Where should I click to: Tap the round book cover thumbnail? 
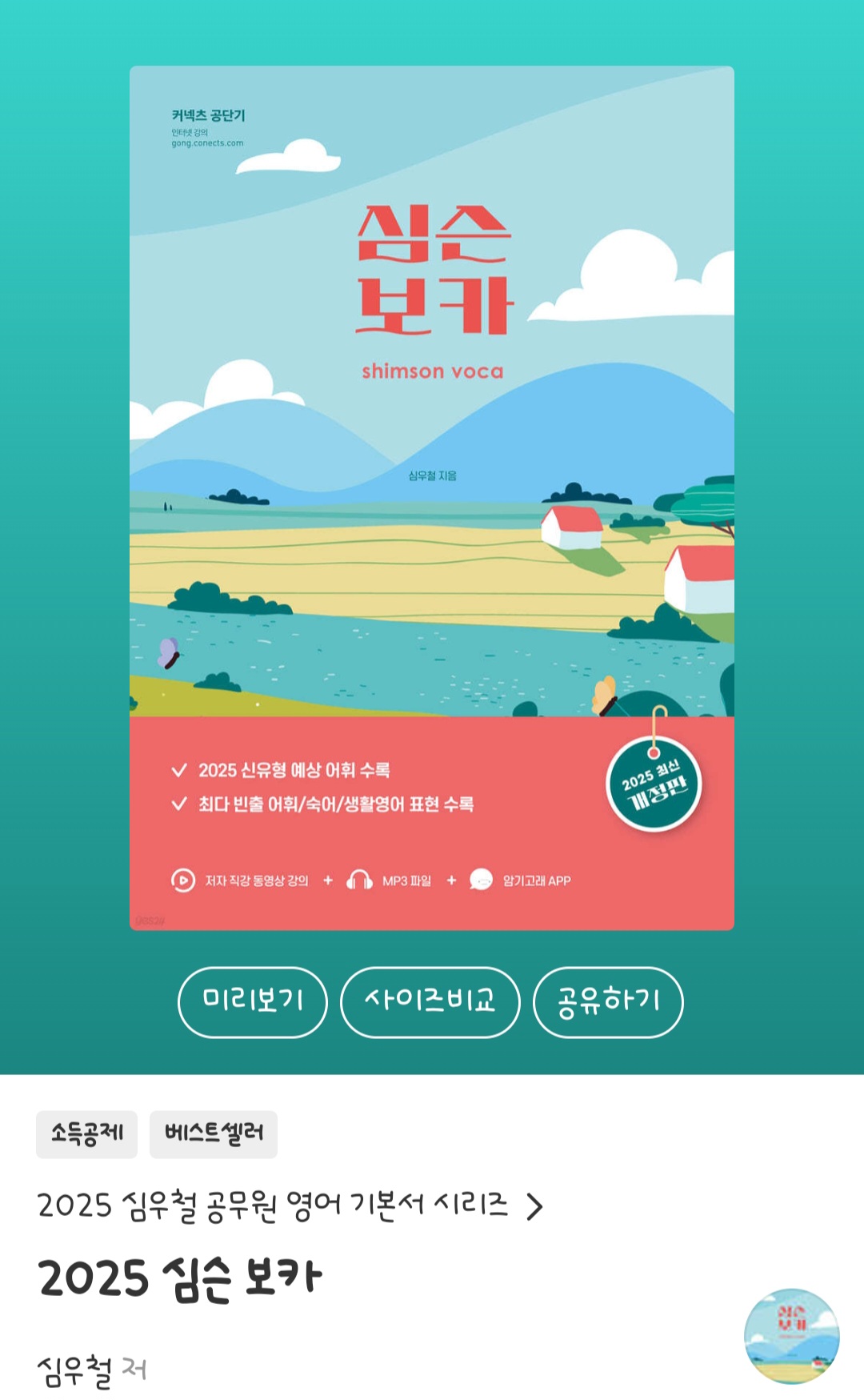791,1335
